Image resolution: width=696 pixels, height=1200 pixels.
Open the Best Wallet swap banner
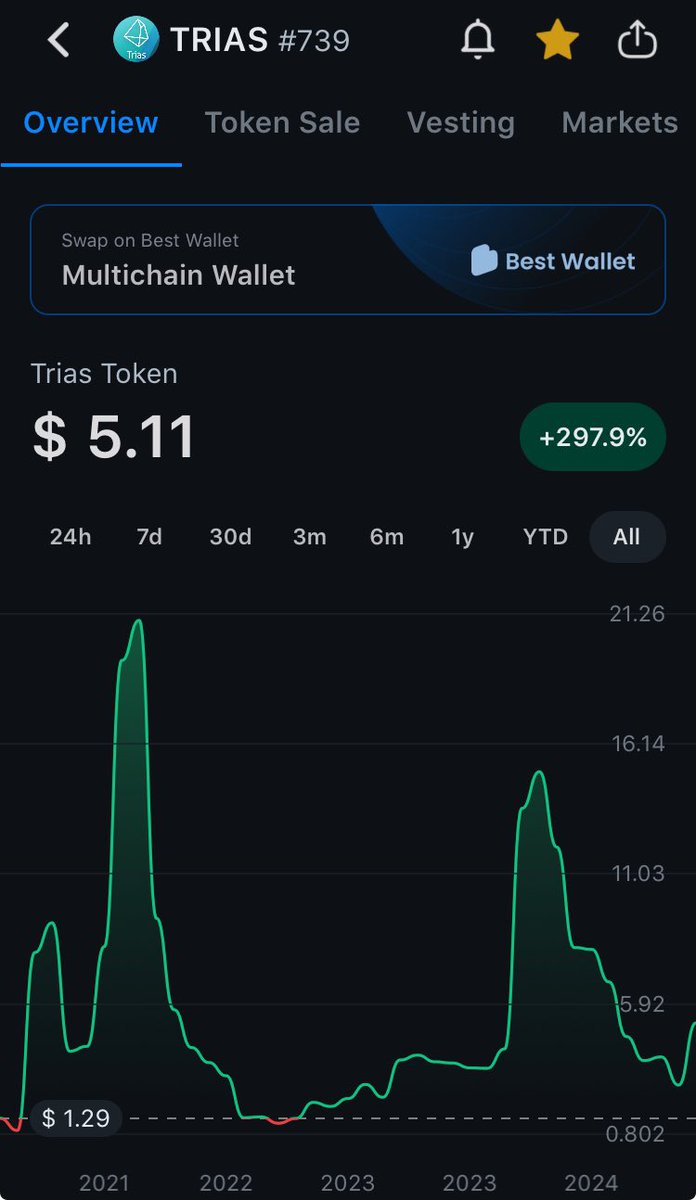tap(348, 260)
